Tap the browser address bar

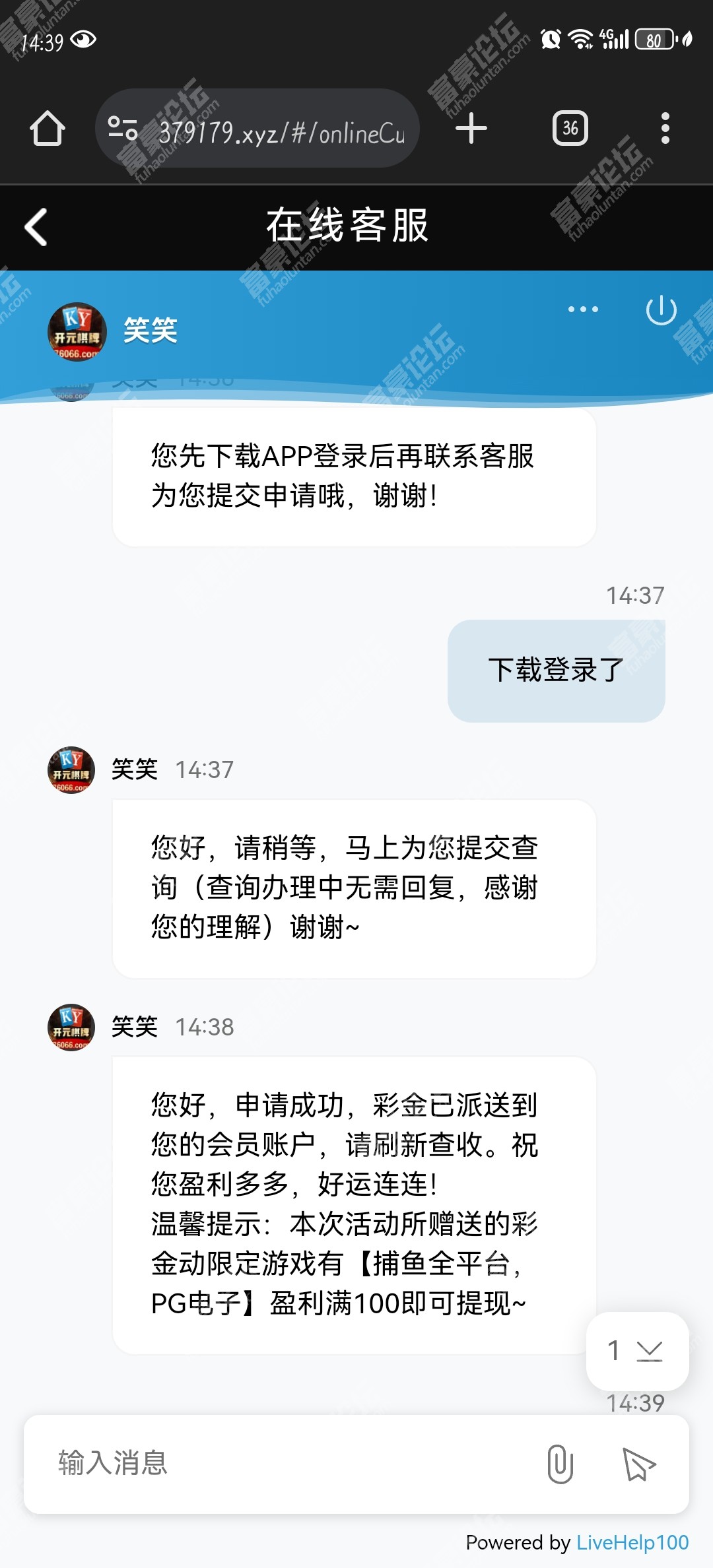(x=257, y=128)
